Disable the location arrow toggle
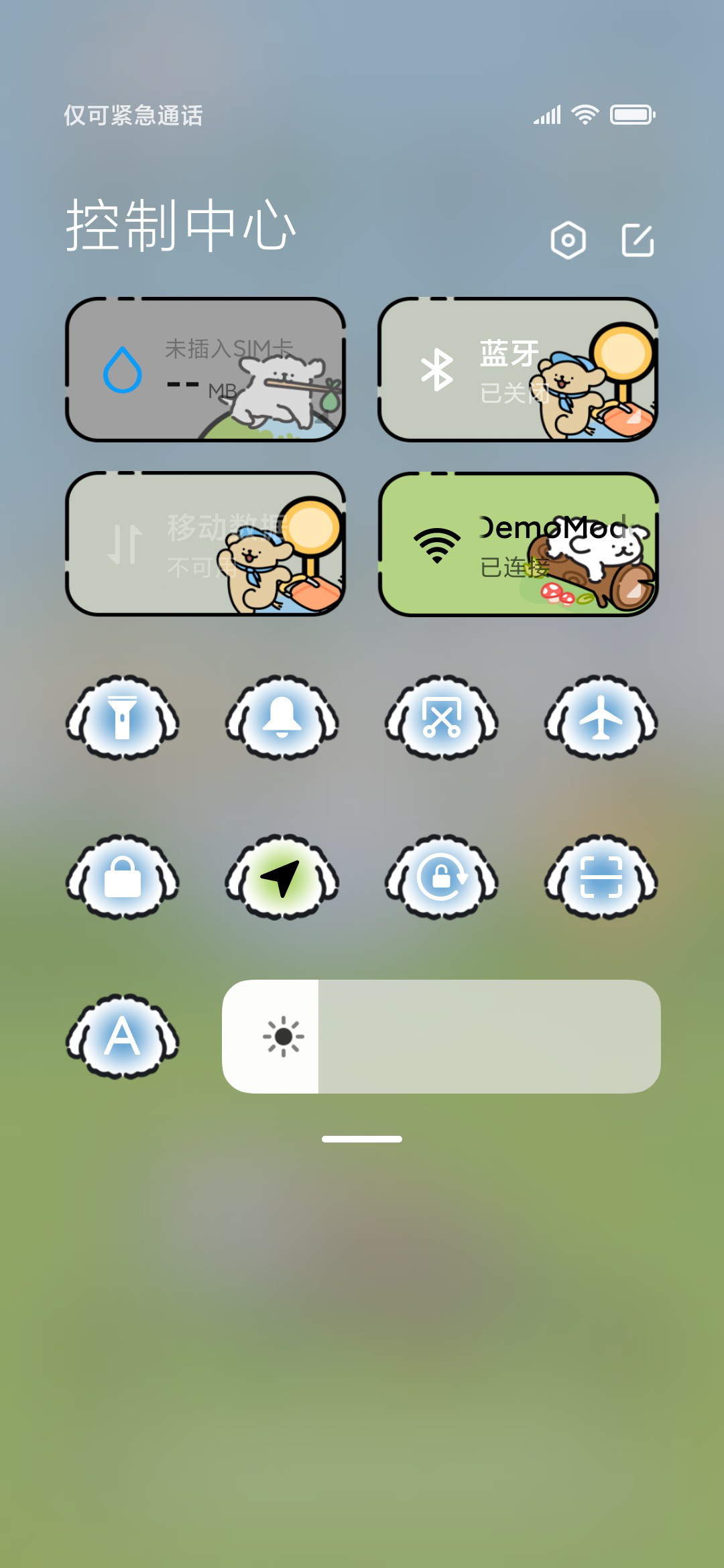This screenshot has width=724, height=1568. [282, 877]
